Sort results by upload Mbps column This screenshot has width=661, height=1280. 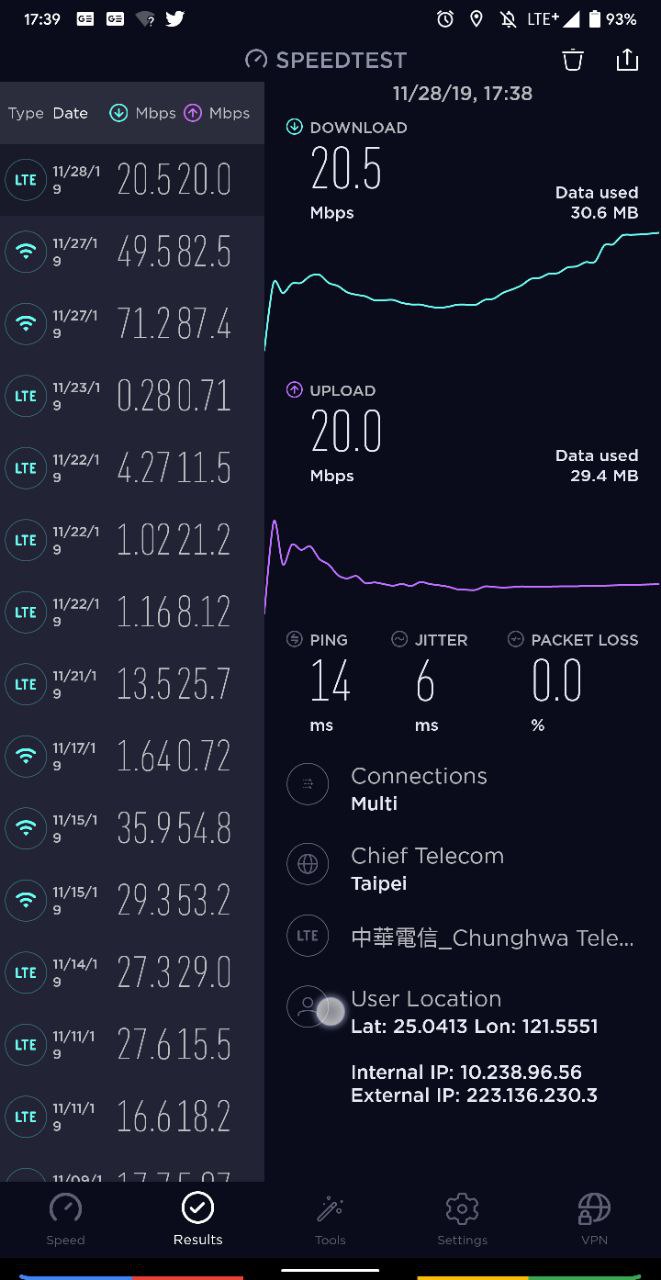217,113
